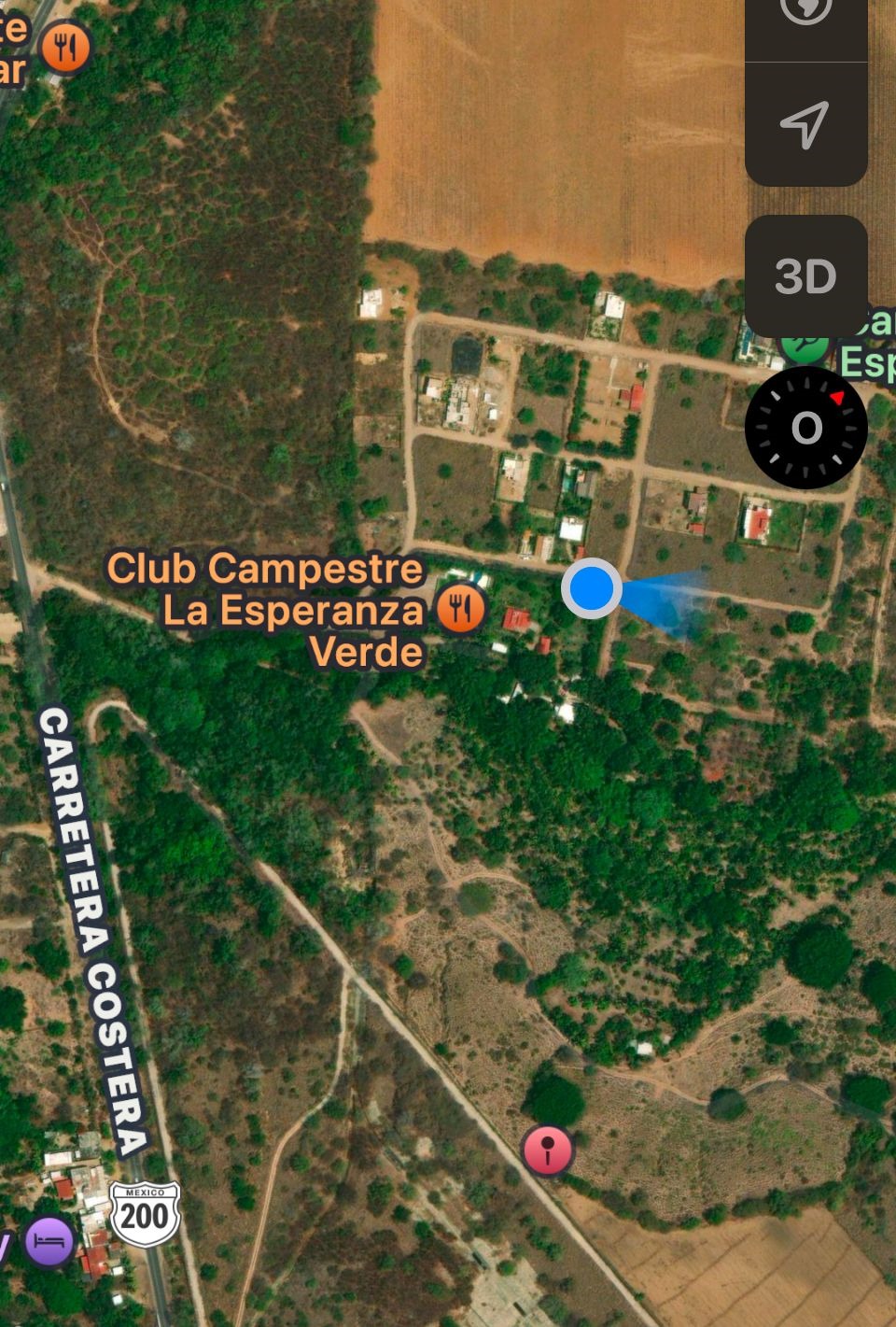Open the purple hotel bed marker

(49, 1243)
